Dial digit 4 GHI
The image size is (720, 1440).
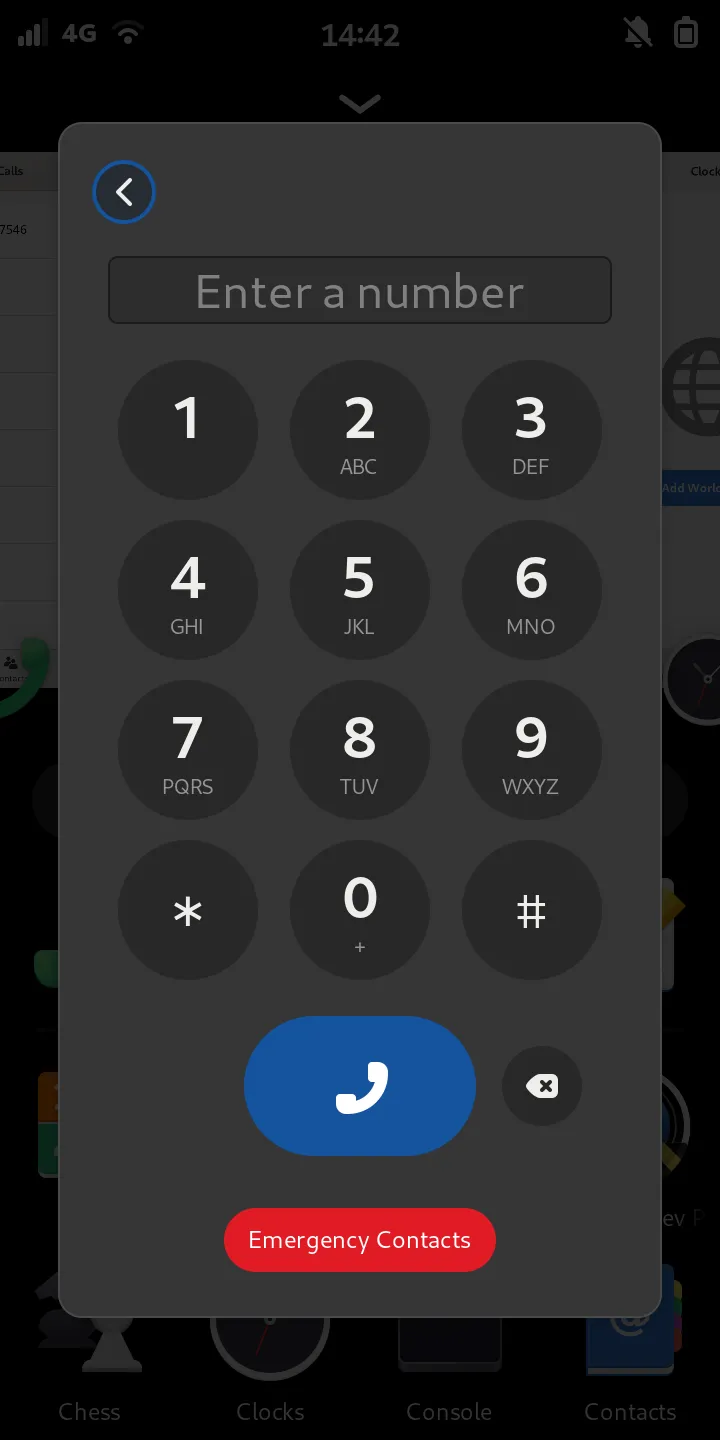click(188, 590)
